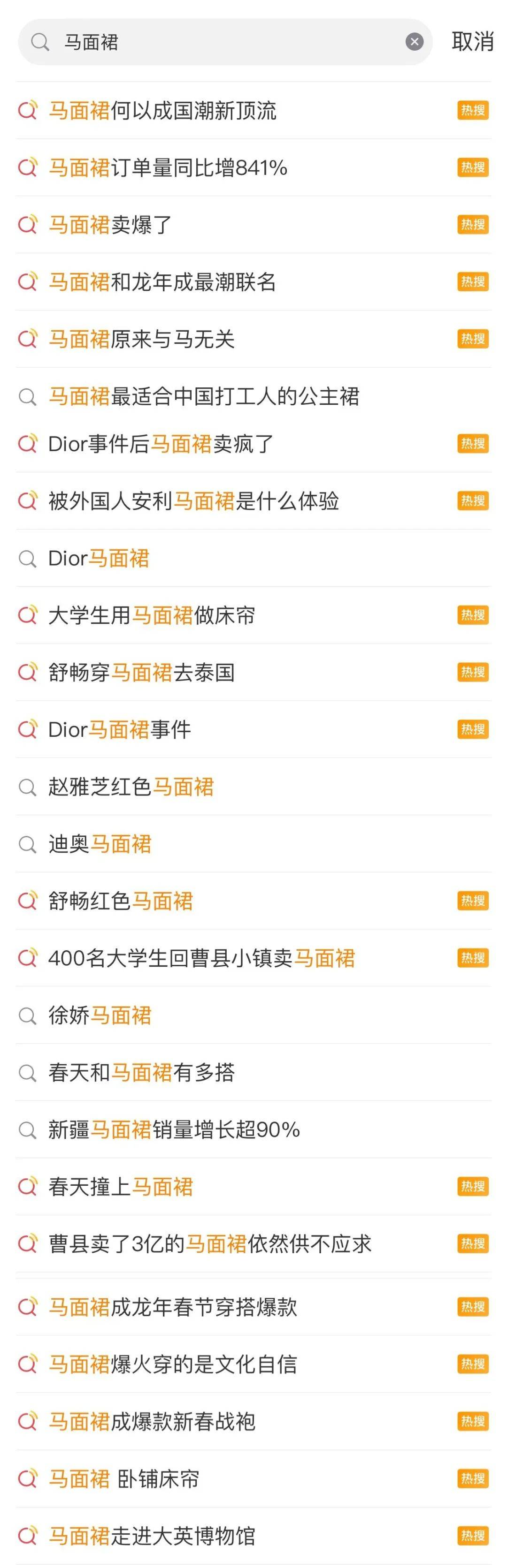Open the 马面裙卖爆了 suggestion
The width and height of the screenshot is (507, 1568).
click(110, 225)
